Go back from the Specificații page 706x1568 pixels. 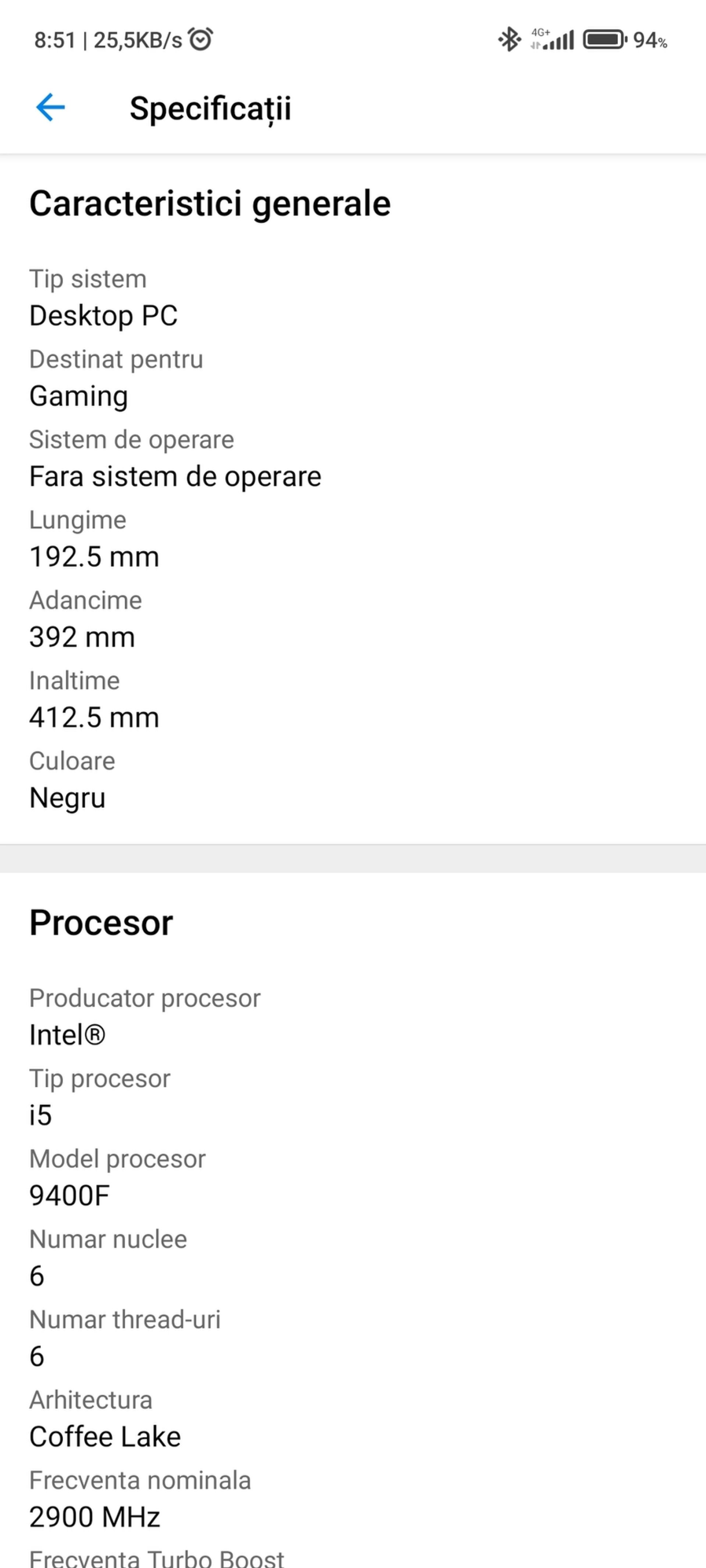coord(50,108)
